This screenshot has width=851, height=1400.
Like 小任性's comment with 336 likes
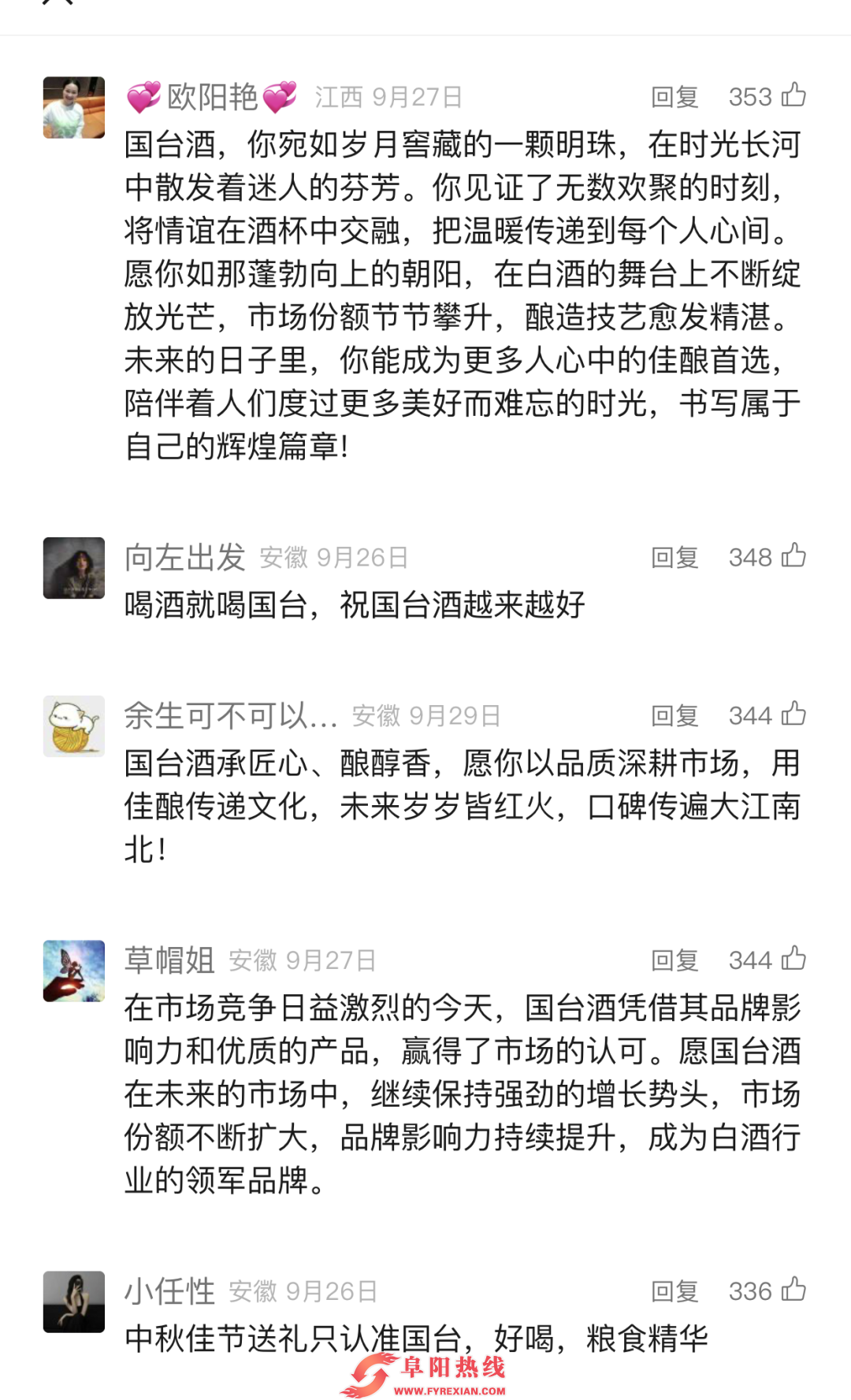(x=793, y=1290)
